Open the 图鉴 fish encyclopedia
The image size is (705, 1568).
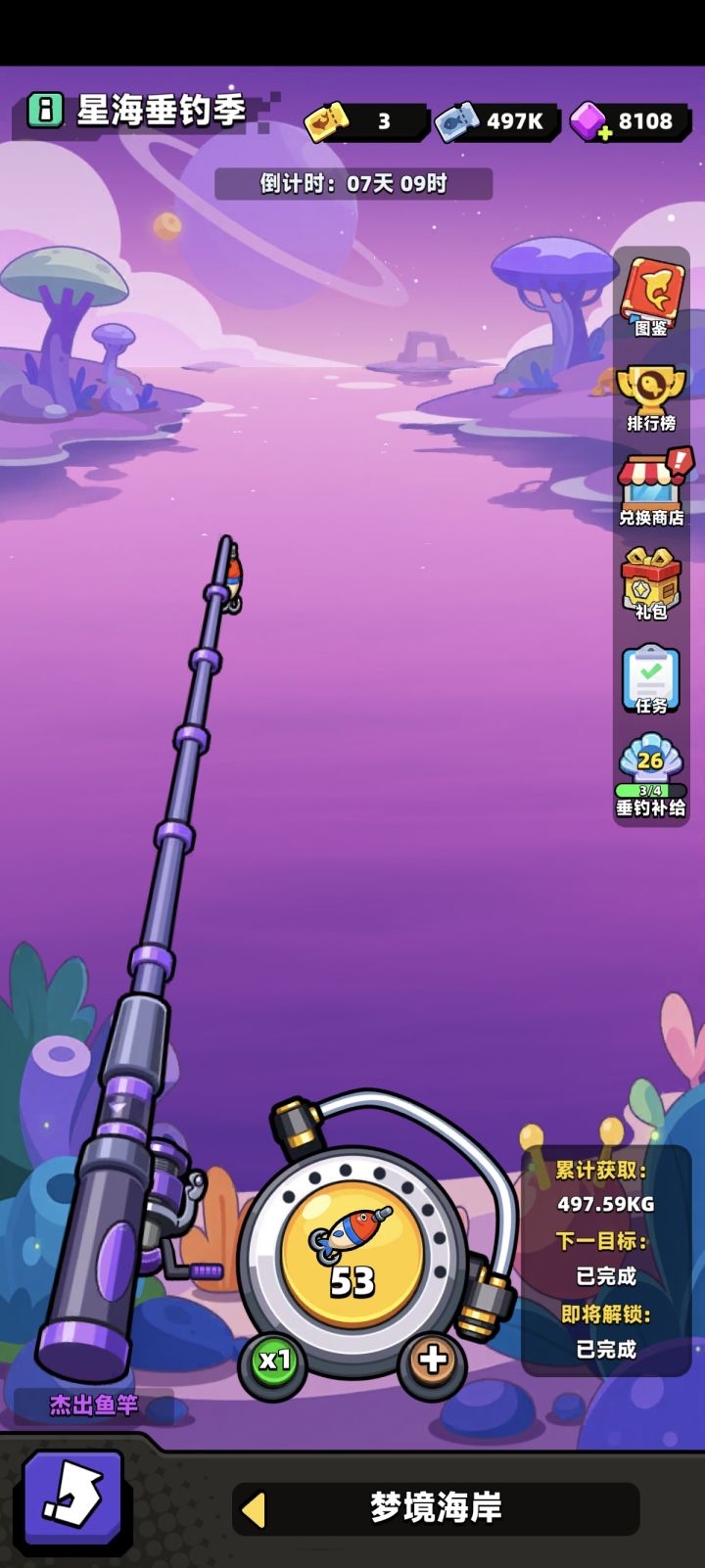pyautogui.click(x=651, y=298)
